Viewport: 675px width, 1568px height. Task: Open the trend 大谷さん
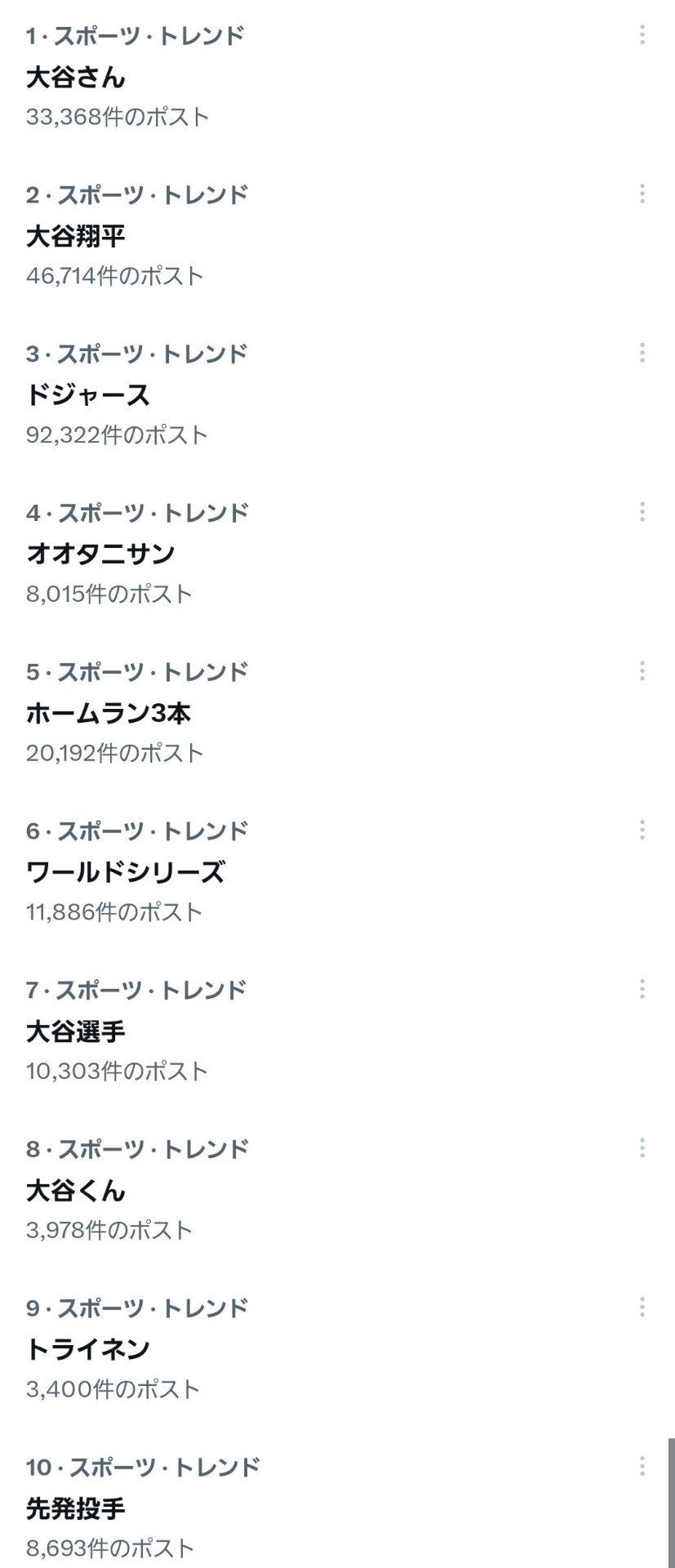pos(76,78)
